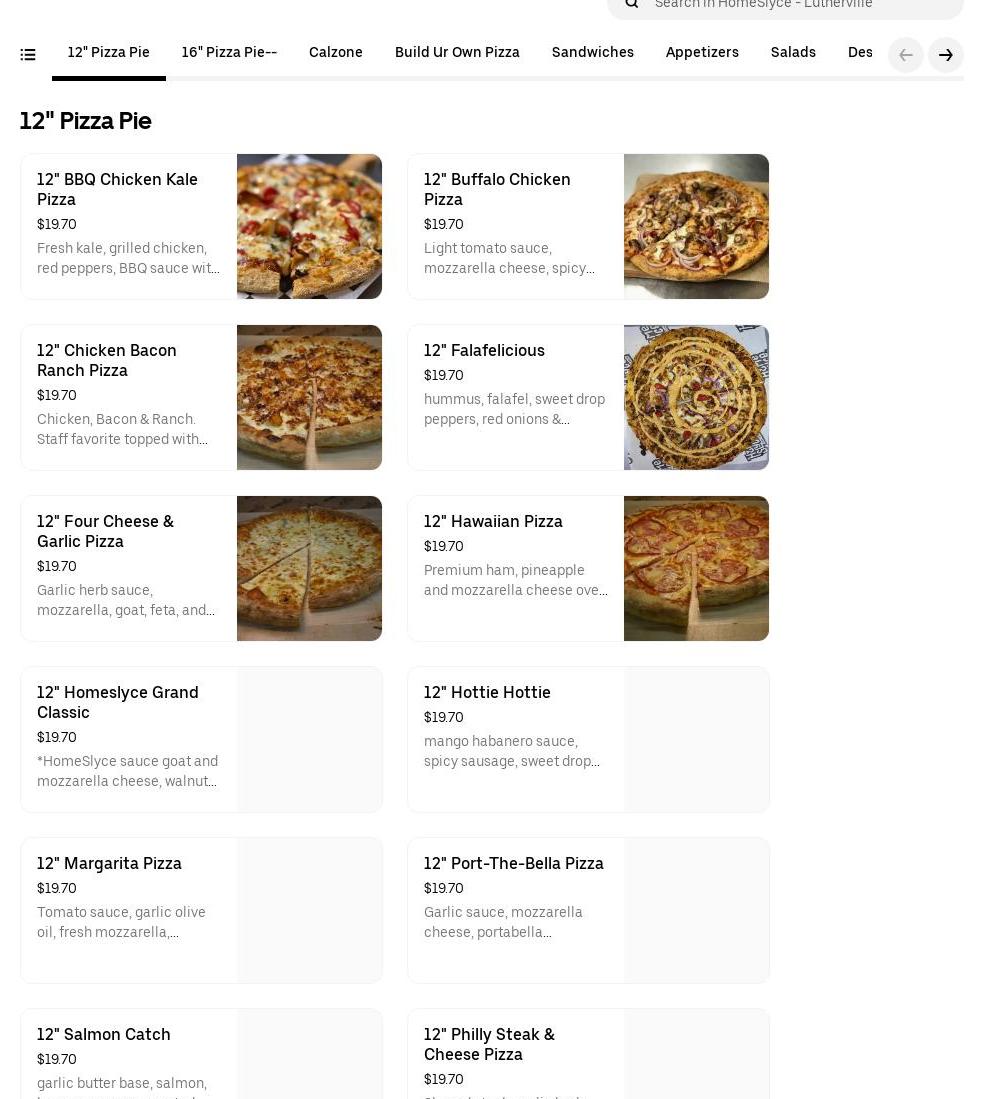Jump to the Sandwiches section
Screen dimensions: 984x1099
coord(593,53)
